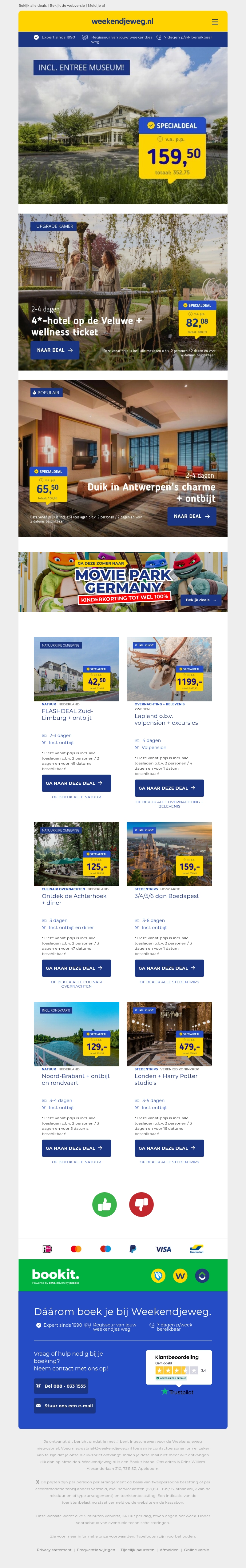Tap Stuur ons een e-mail
Screen dimensions: 246x1568
(x=65, y=1406)
